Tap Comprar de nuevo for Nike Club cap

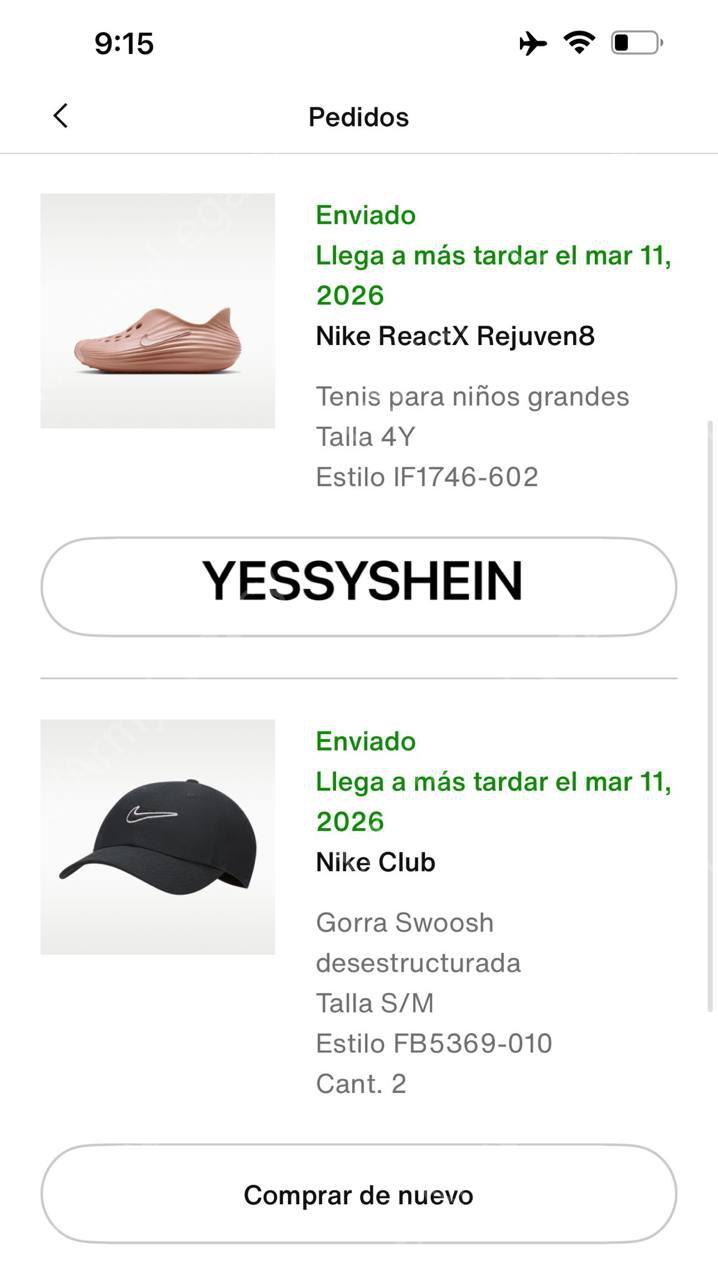pyautogui.click(x=359, y=1194)
